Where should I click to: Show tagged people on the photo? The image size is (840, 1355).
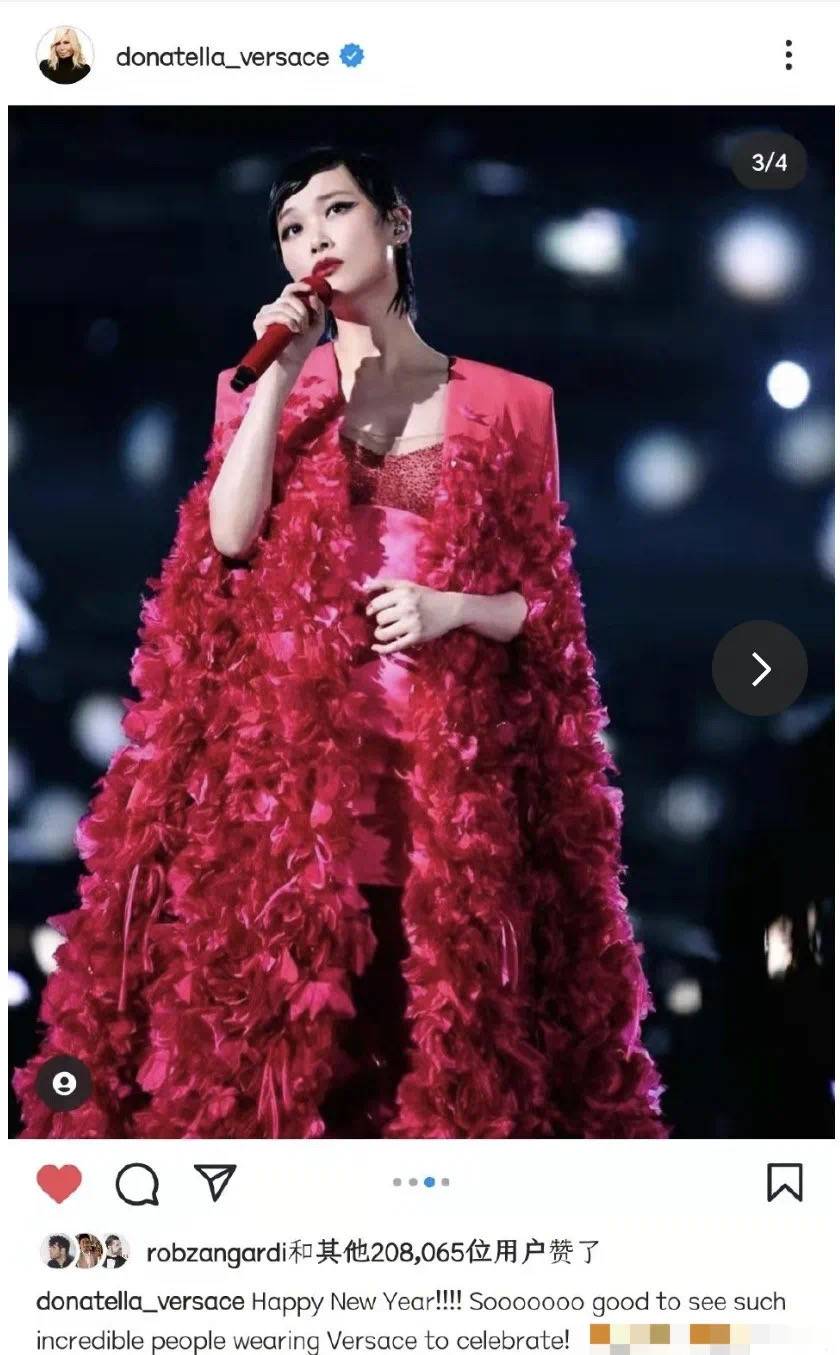tap(64, 1084)
